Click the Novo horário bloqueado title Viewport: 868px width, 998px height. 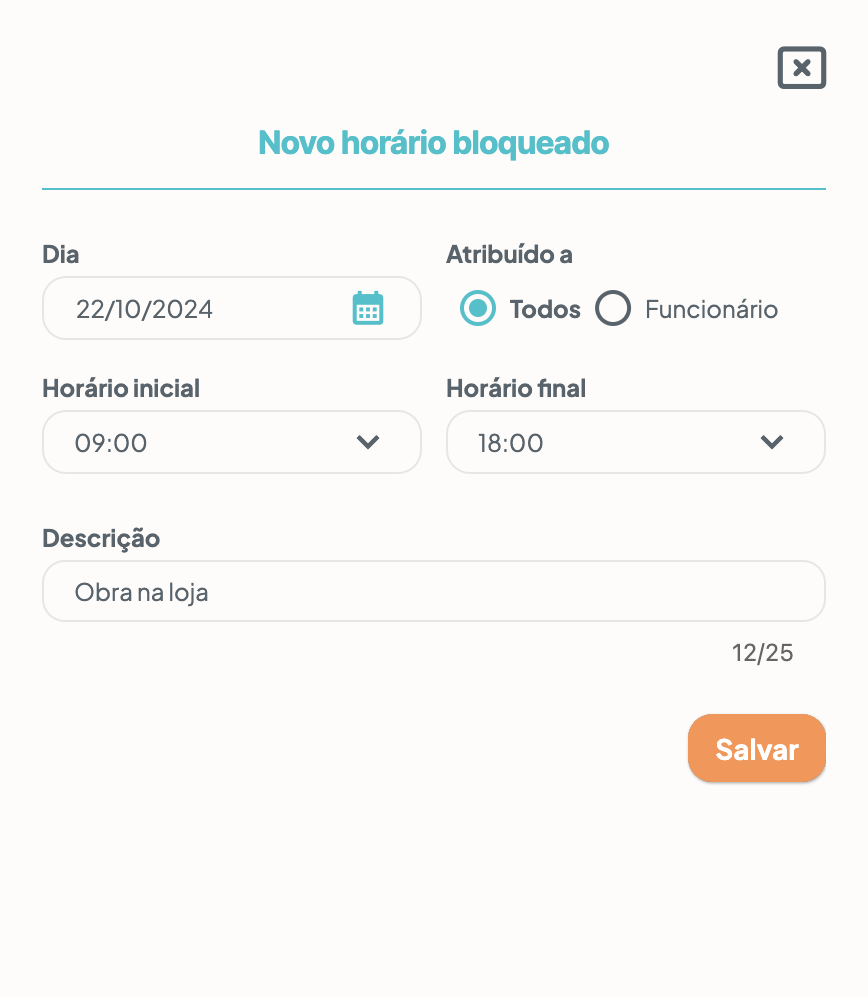(x=433, y=143)
